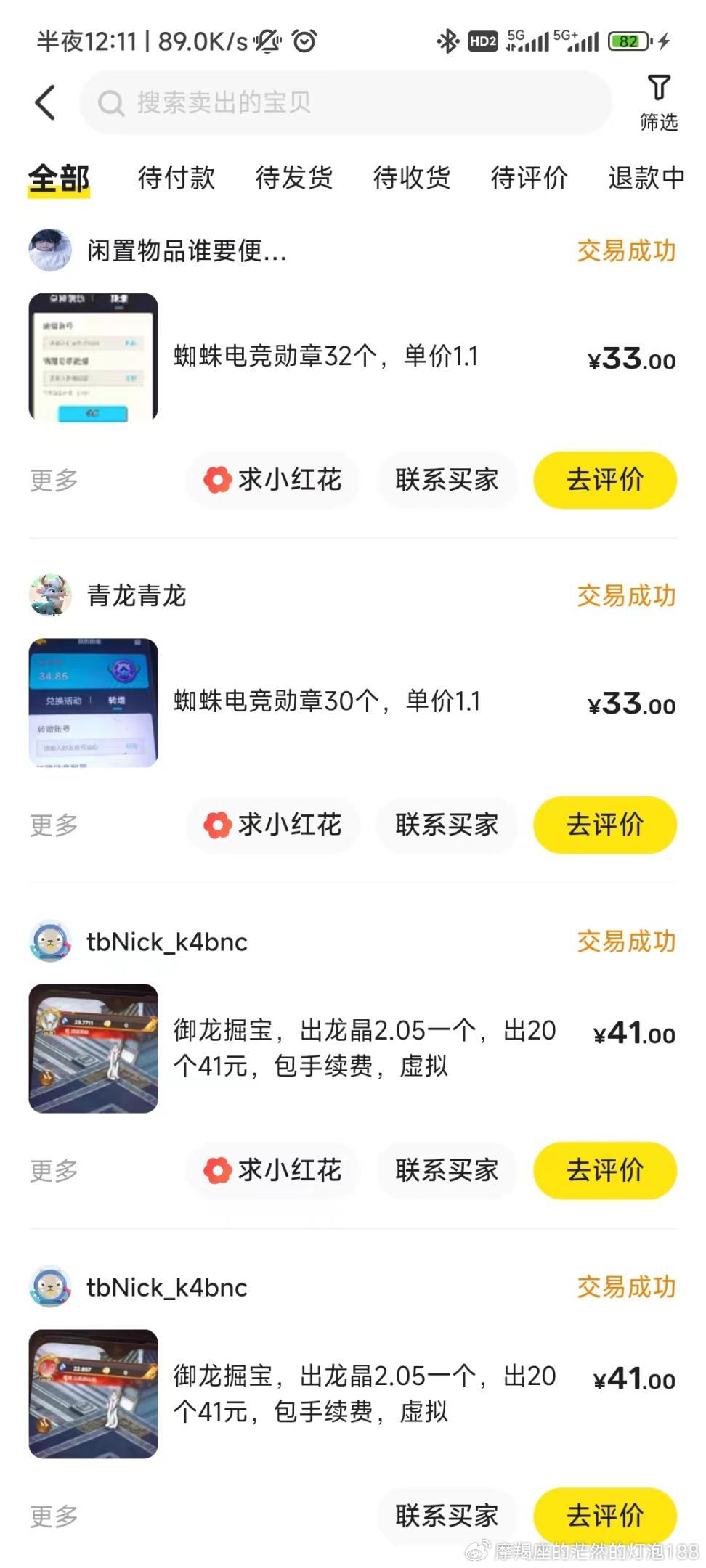The width and height of the screenshot is (706, 1568).
Task: Click tbNick_k4bnc's penguin avatar
Action: tap(49, 942)
